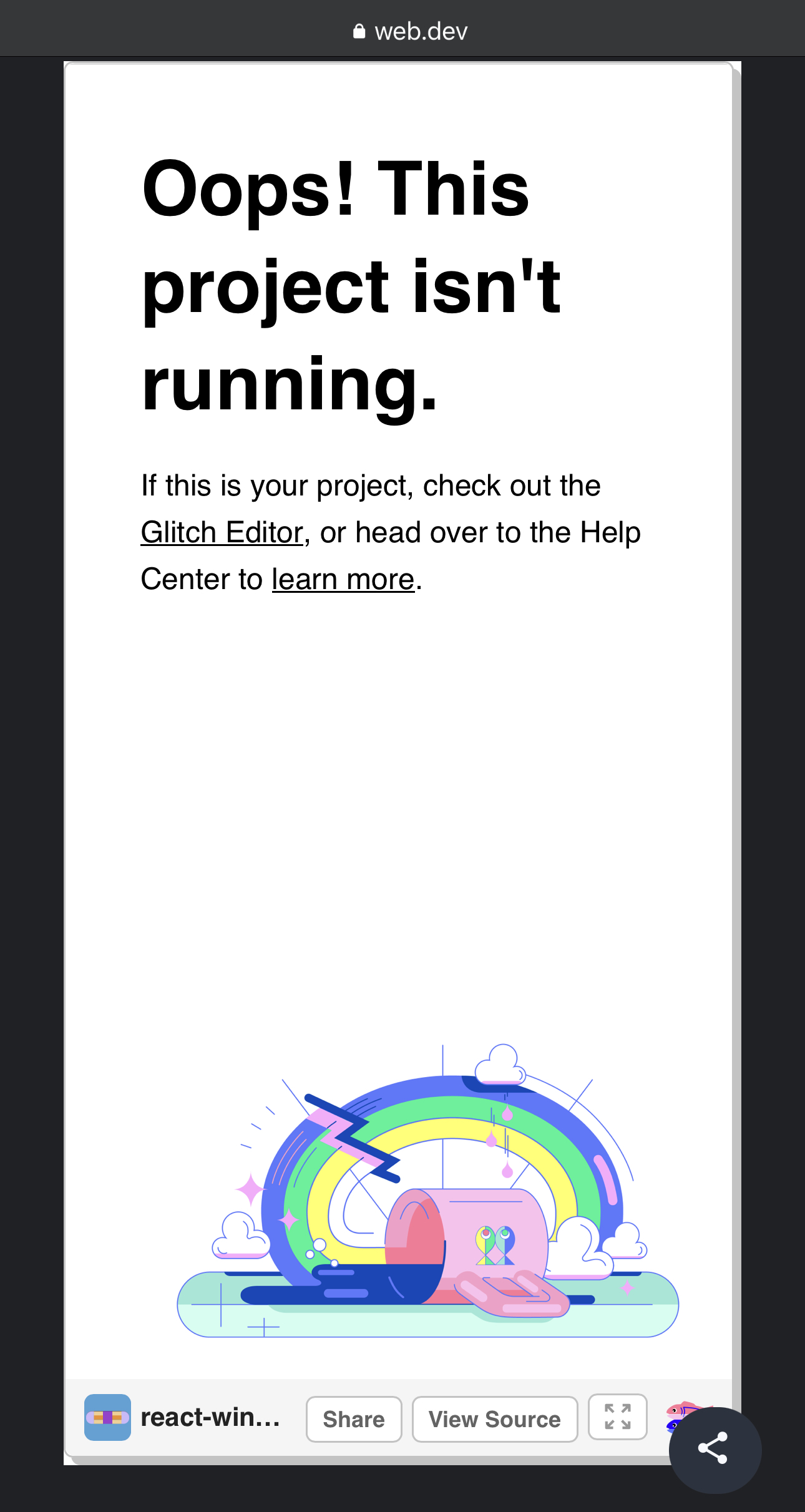The image size is (805, 1512).
Task: Open the react-win... project name
Action: click(210, 1417)
